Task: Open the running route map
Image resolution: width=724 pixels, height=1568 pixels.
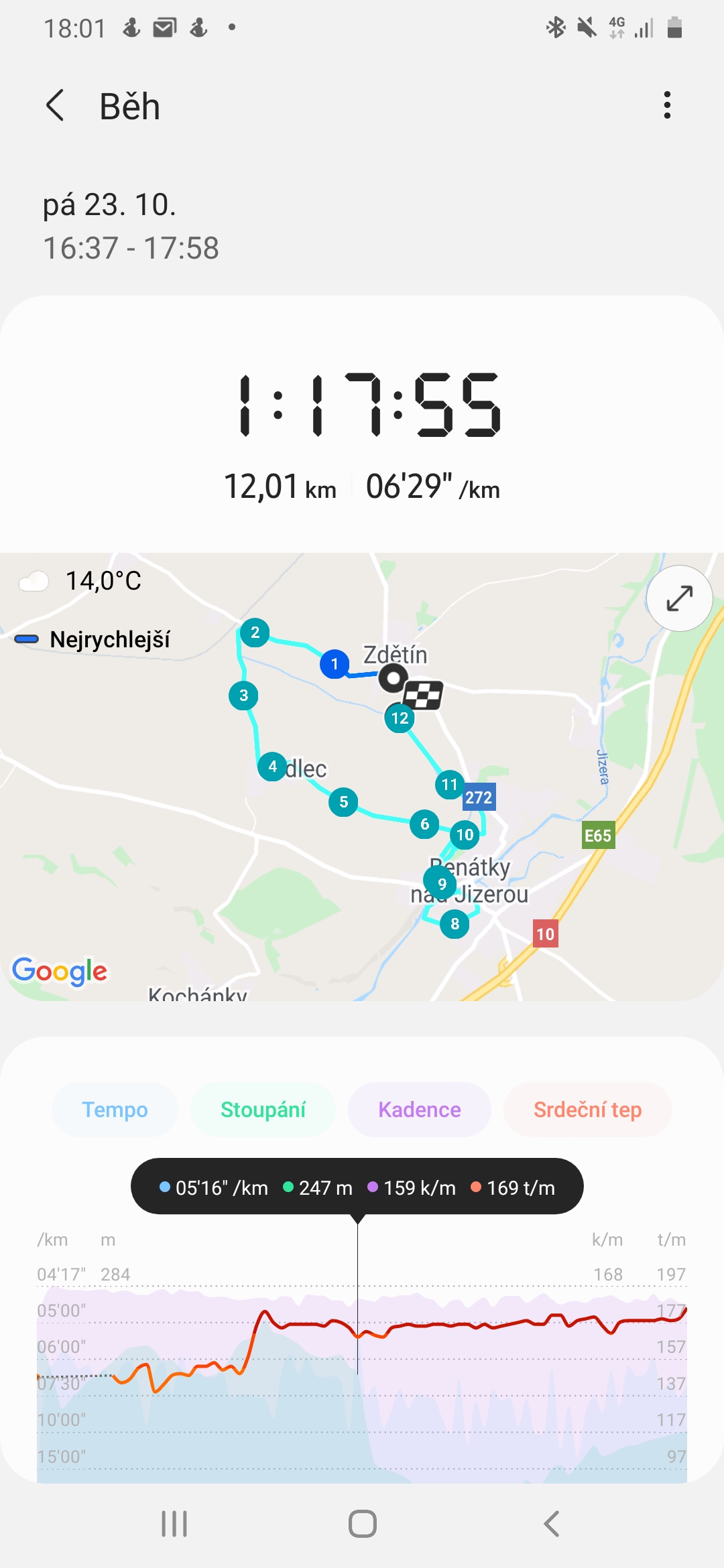Action: [362, 777]
